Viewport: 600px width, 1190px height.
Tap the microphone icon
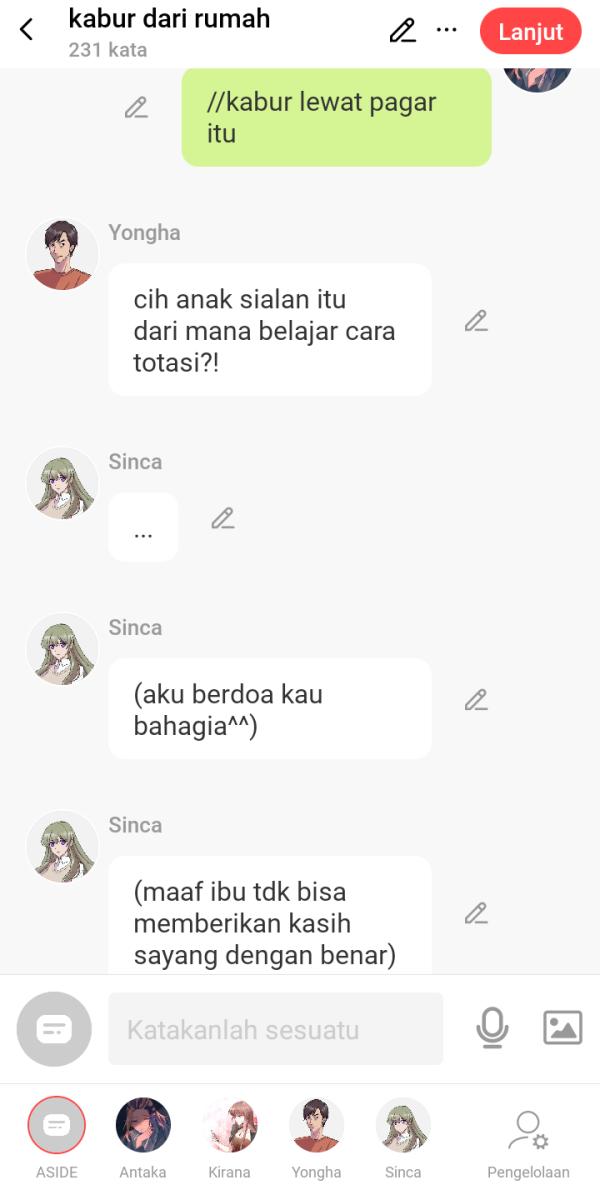[x=492, y=1028]
